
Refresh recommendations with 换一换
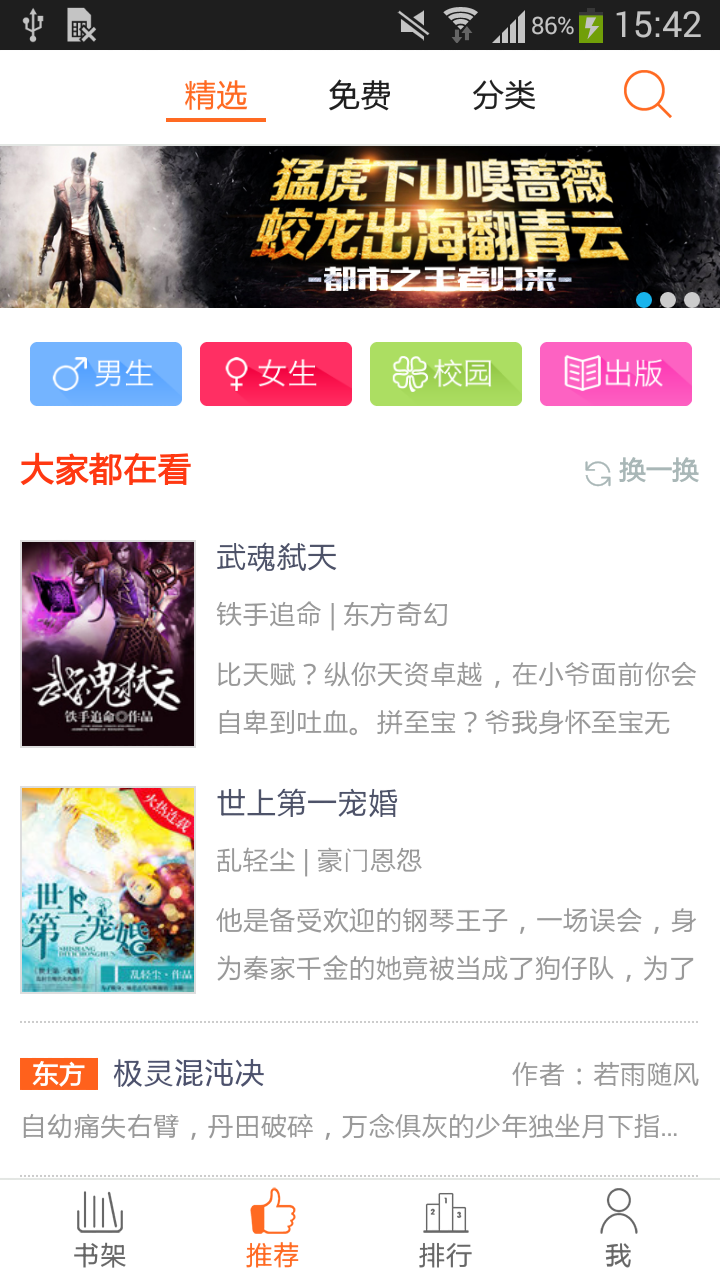642,471
